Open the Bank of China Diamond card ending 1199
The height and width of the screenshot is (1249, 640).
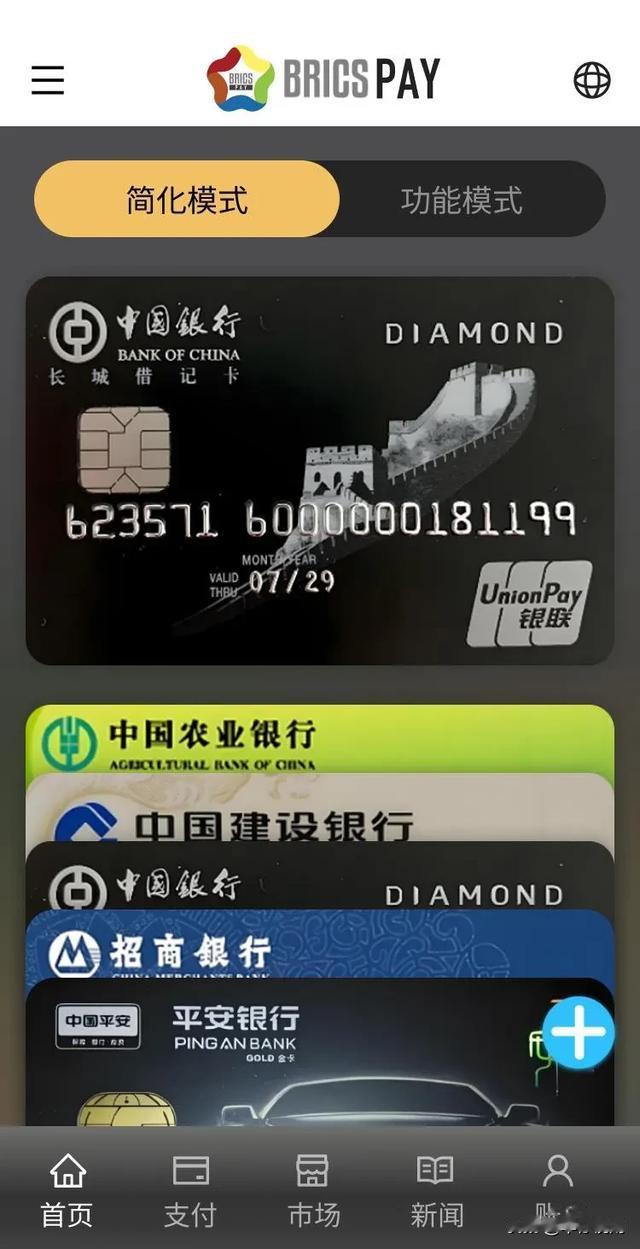click(320, 470)
